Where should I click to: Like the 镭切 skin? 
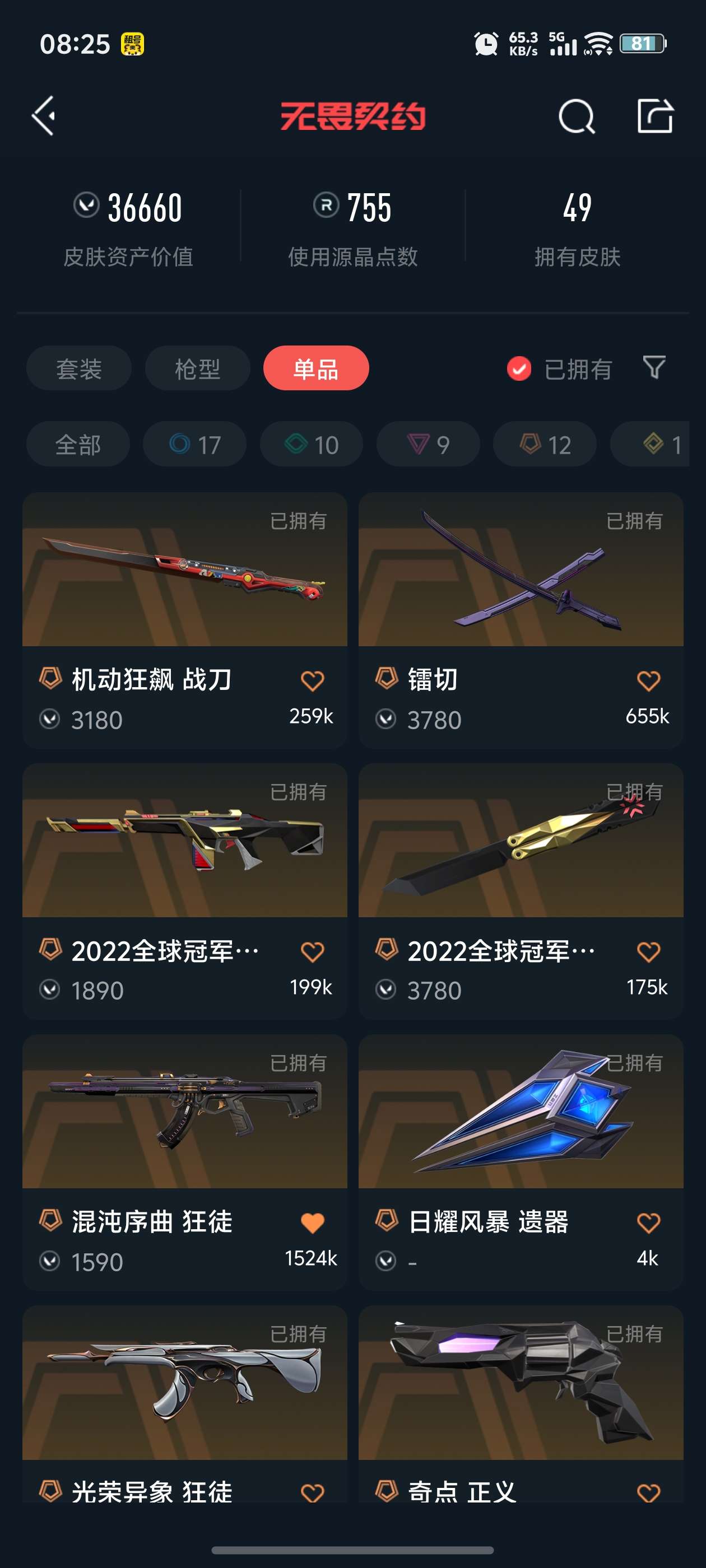(x=648, y=680)
